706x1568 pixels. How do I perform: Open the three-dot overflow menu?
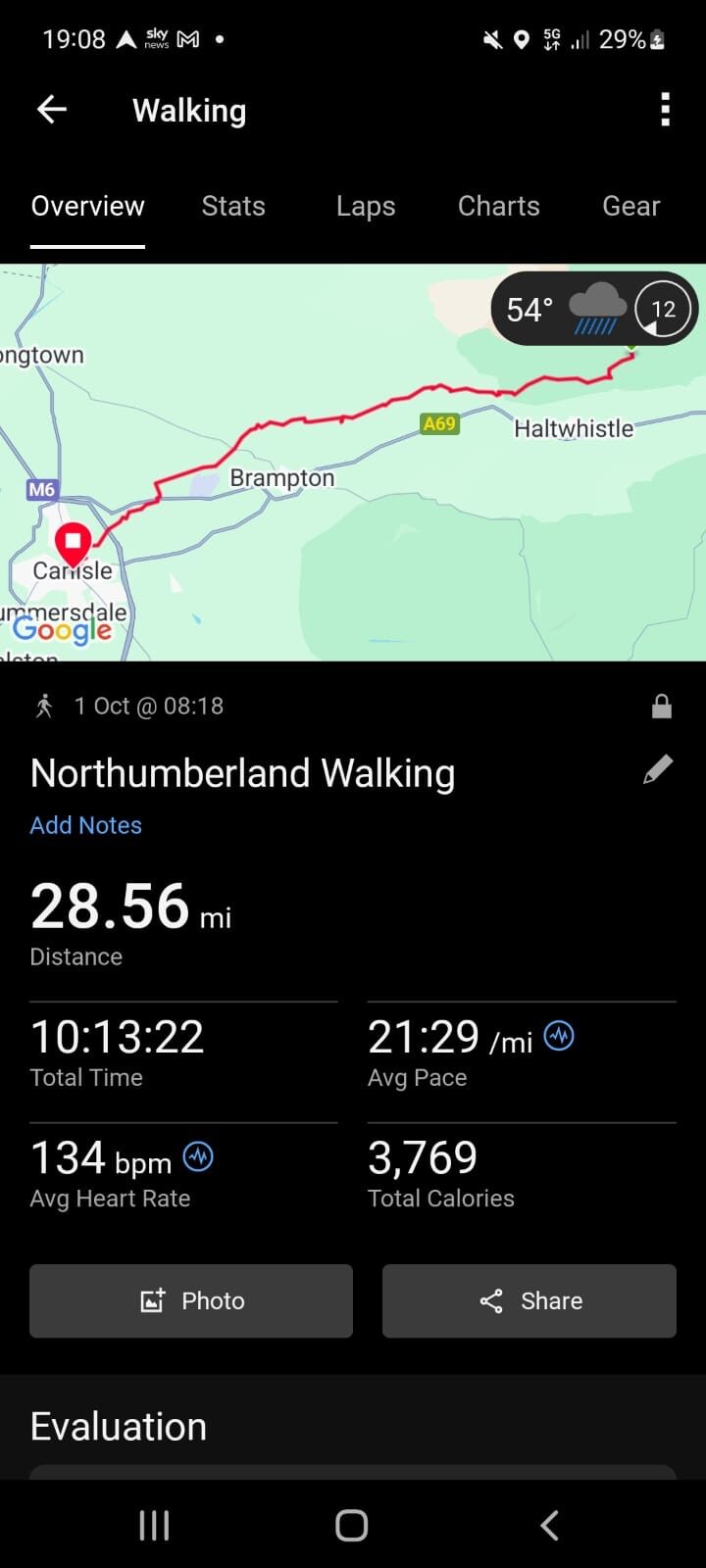pos(665,110)
